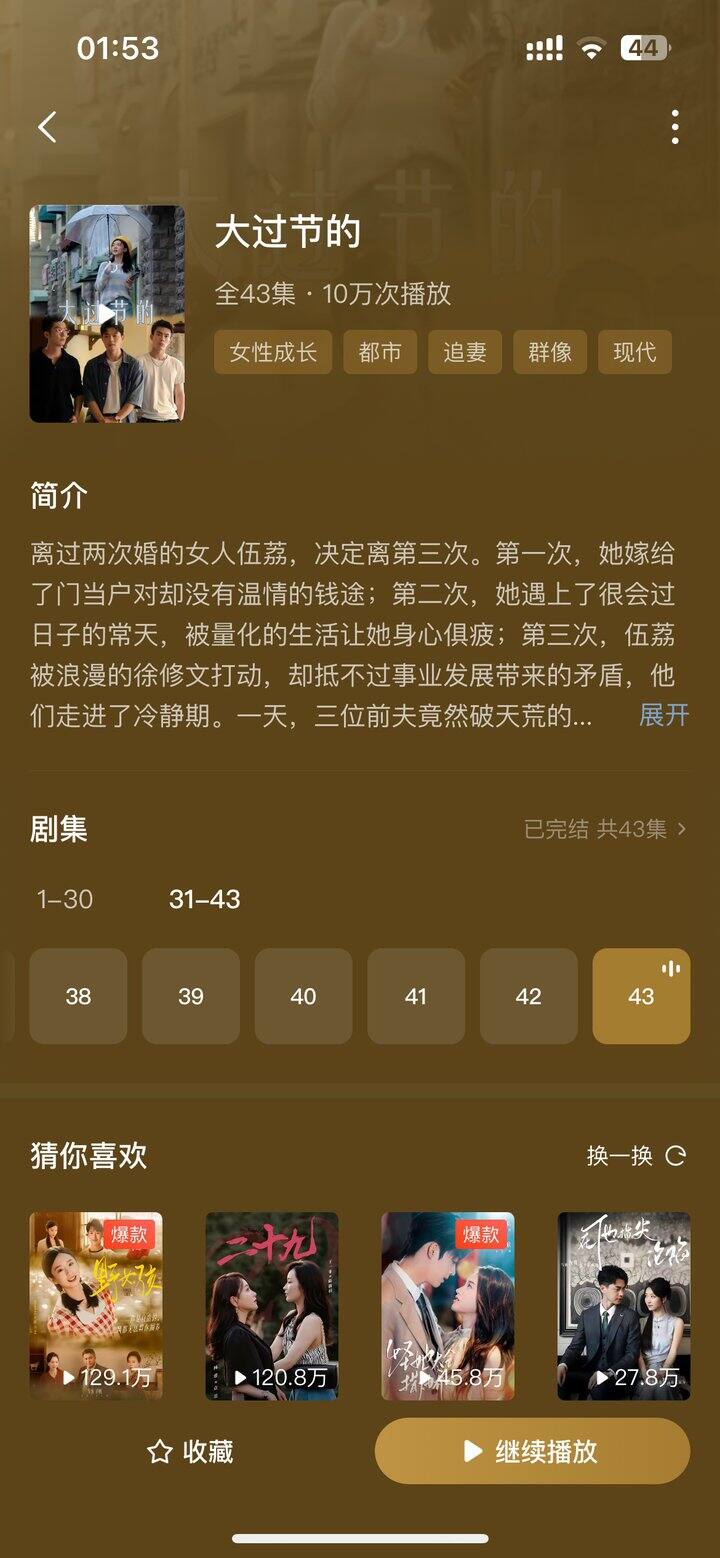Resume watching with 继续播放
This screenshot has width=720, height=1558.
click(532, 1451)
